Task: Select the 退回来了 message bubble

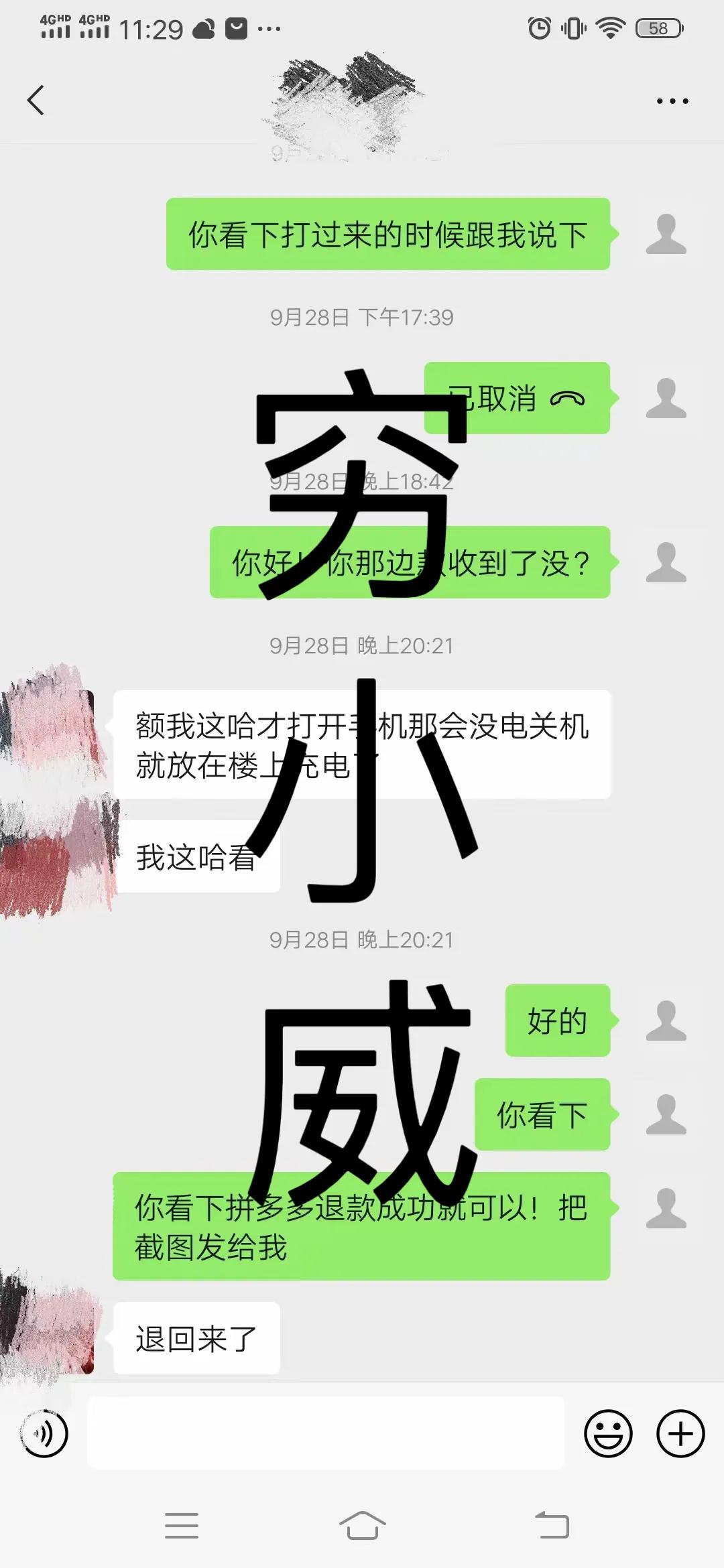Action: coord(196,1339)
